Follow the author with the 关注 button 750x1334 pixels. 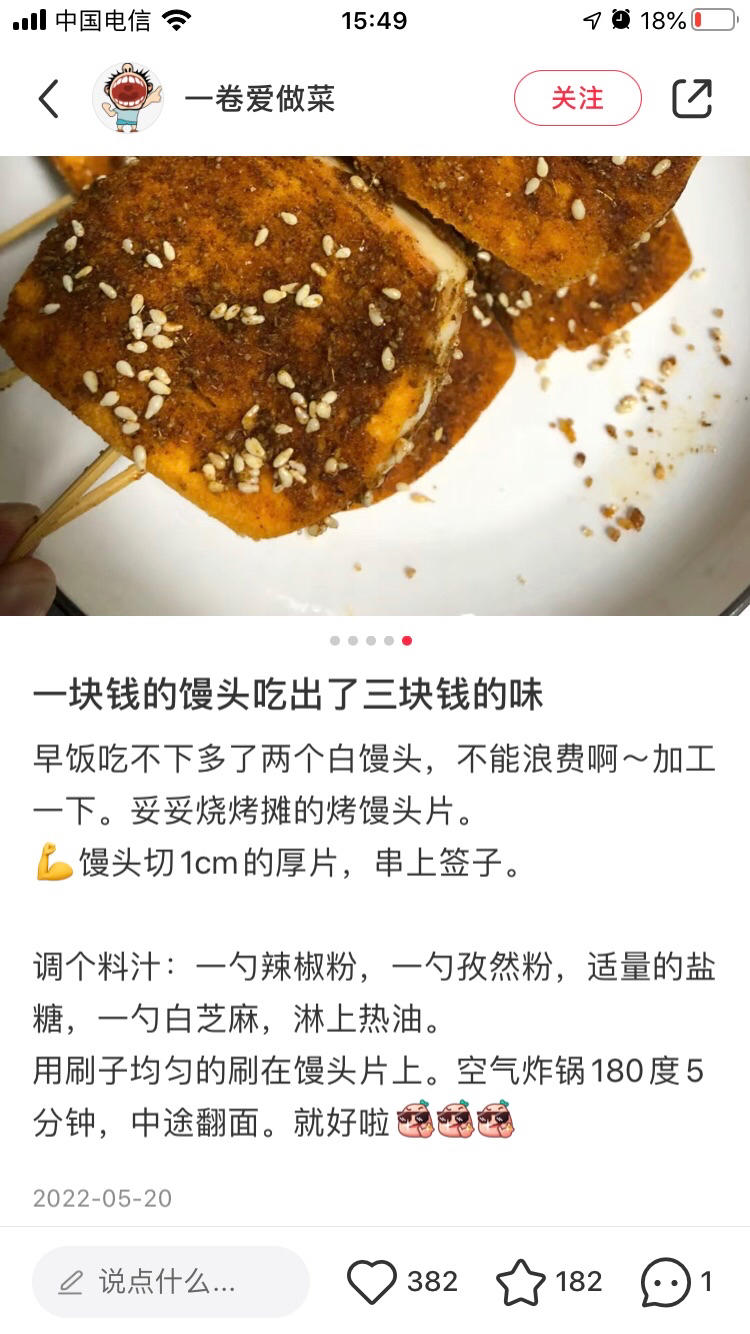coord(577,98)
